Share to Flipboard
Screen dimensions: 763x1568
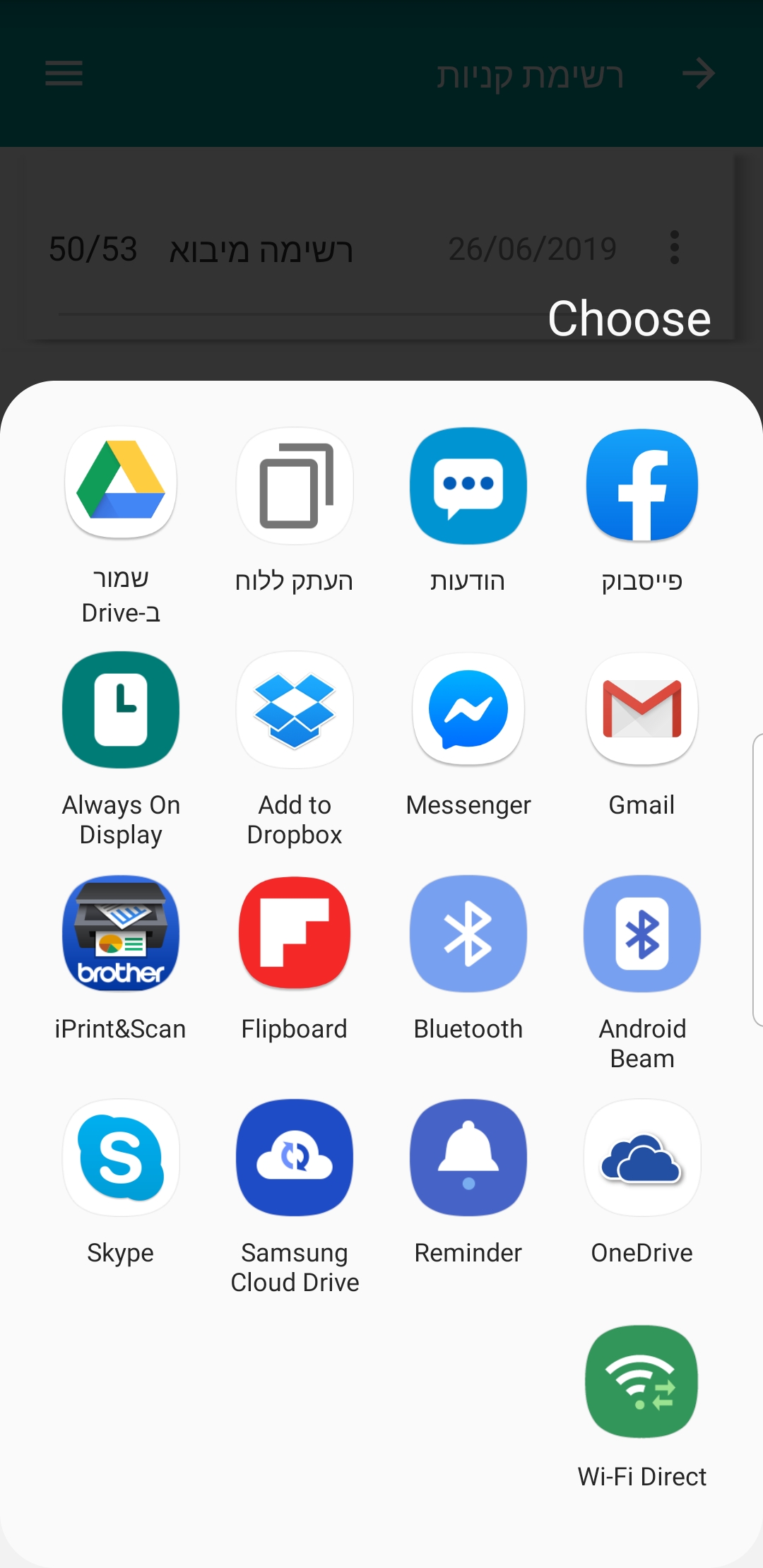point(295,934)
